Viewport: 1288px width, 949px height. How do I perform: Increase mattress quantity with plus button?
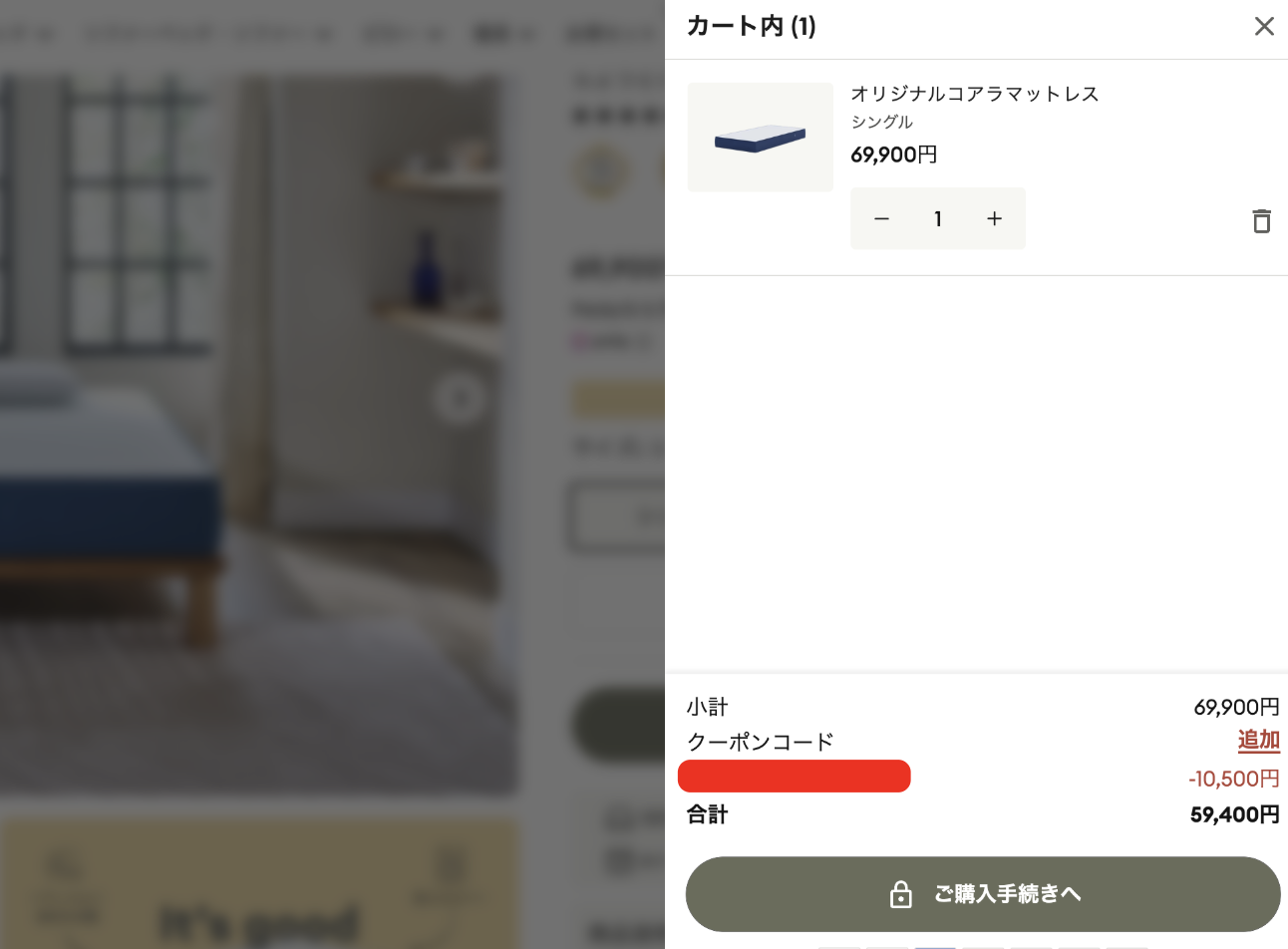tap(994, 218)
